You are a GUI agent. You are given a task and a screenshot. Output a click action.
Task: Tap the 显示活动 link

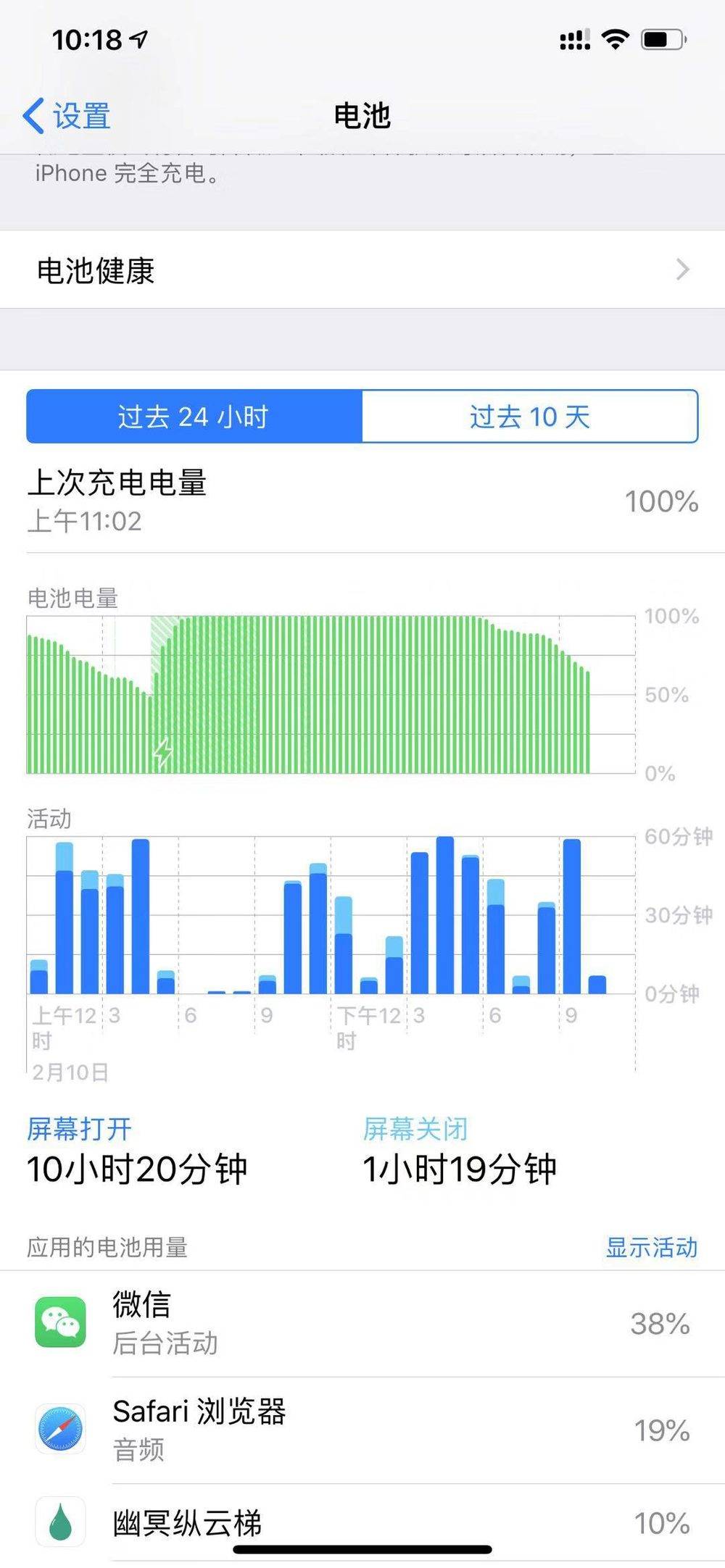651,1247
